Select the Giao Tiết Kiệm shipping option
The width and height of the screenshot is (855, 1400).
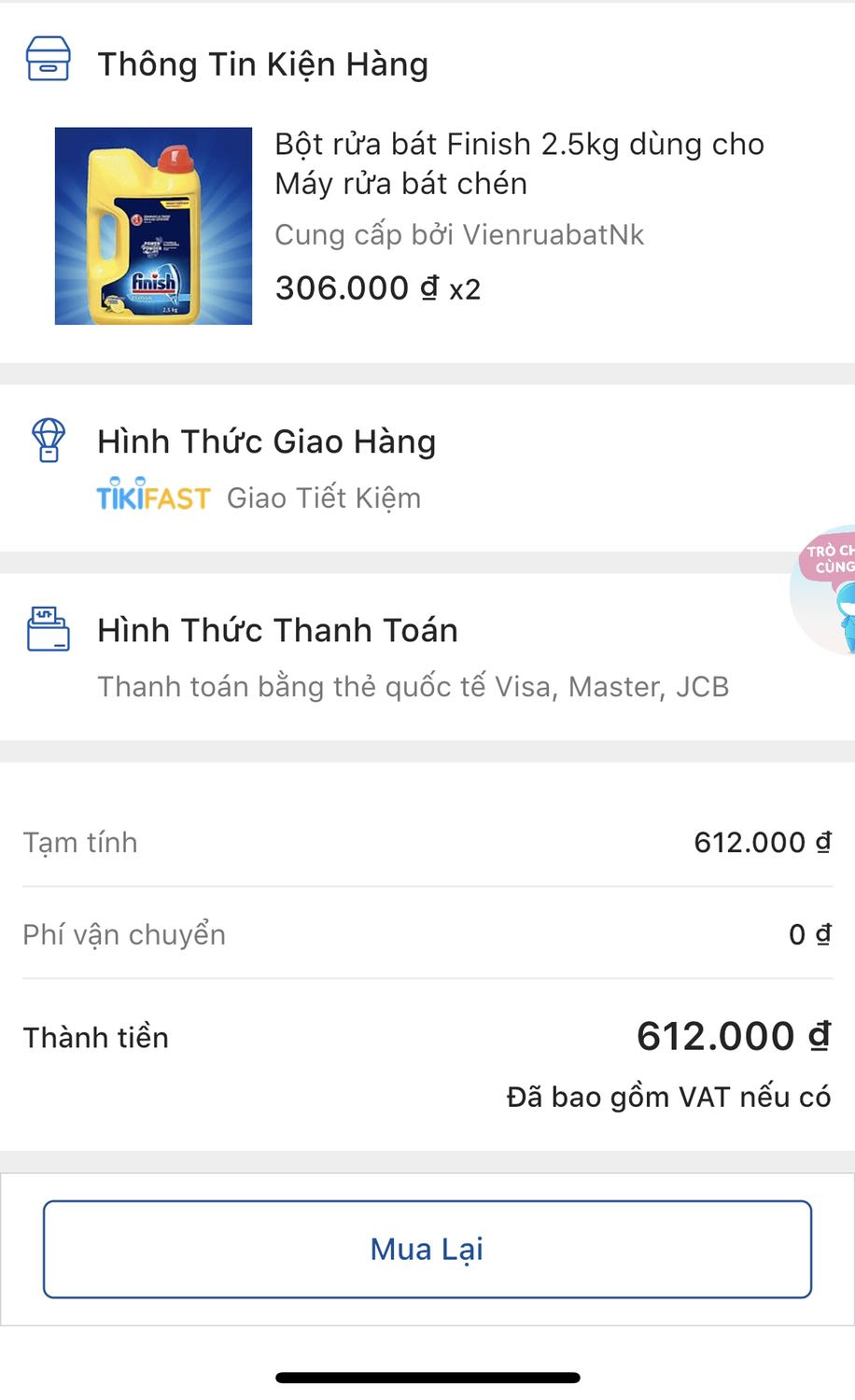pyautogui.click(x=322, y=497)
